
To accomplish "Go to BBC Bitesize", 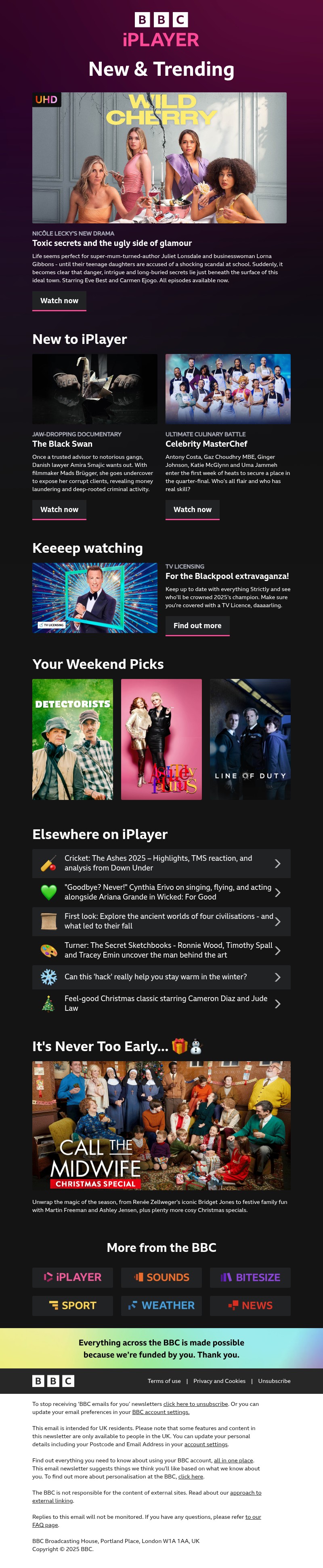I will [x=250, y=1277].
